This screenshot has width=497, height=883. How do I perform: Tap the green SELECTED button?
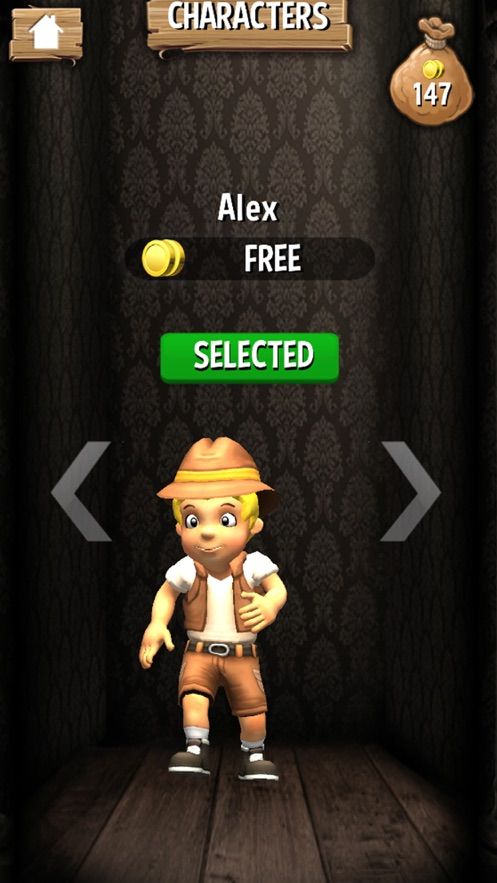pos(249,358)
